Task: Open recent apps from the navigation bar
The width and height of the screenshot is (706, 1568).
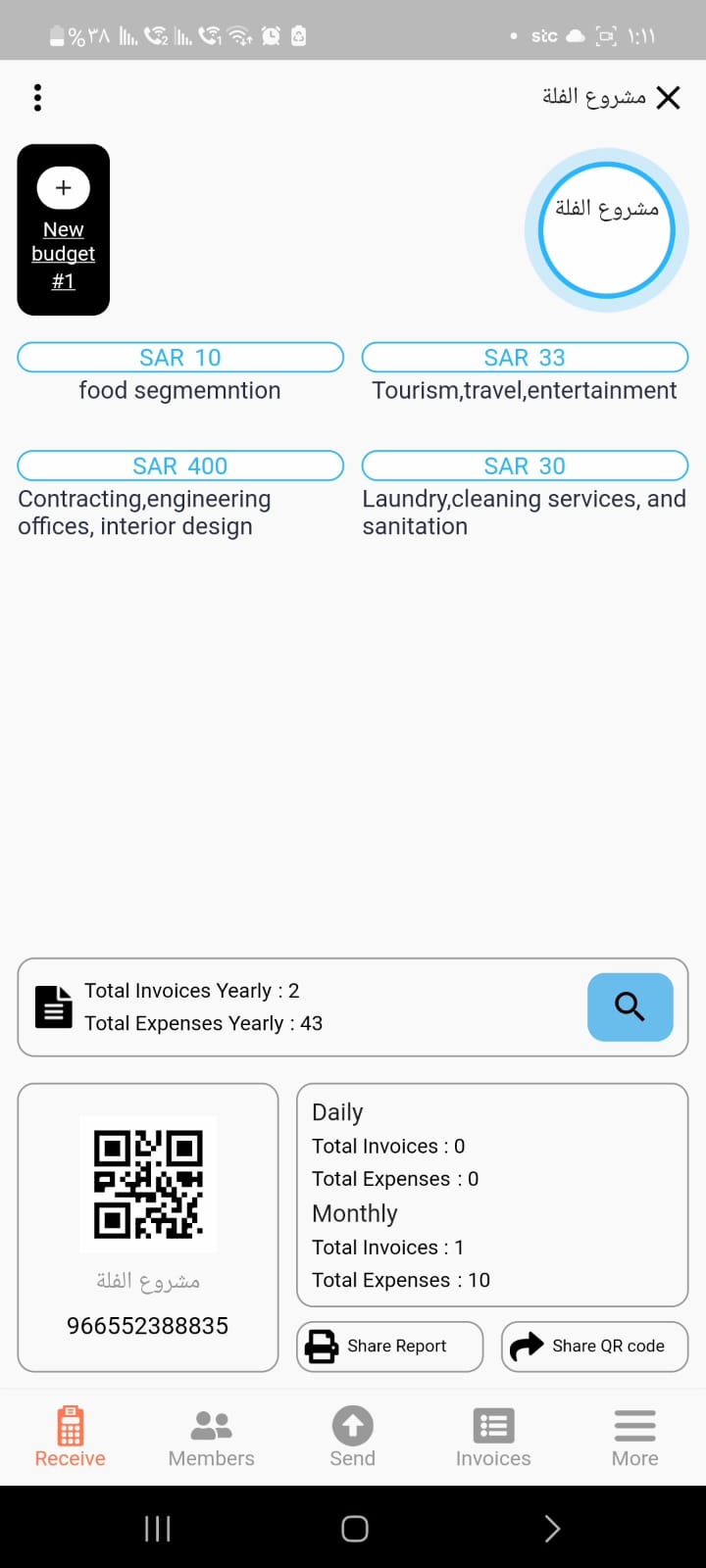Action: 157,1529
